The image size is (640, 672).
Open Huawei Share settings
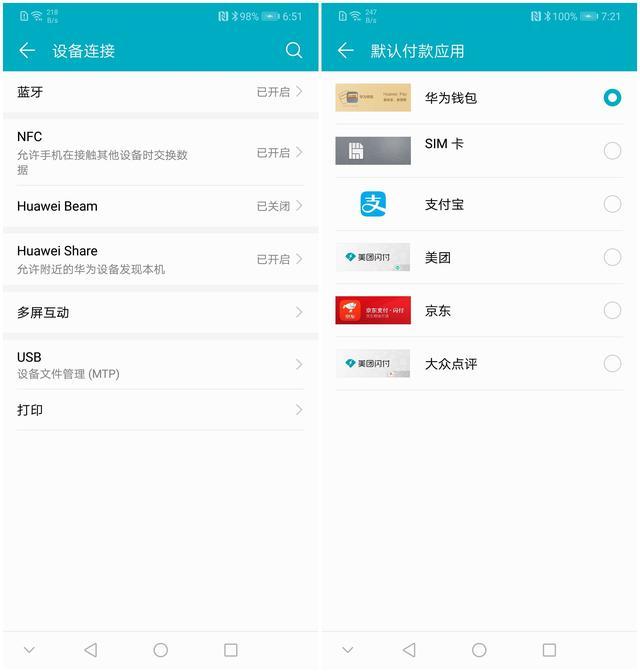(160, 259)
